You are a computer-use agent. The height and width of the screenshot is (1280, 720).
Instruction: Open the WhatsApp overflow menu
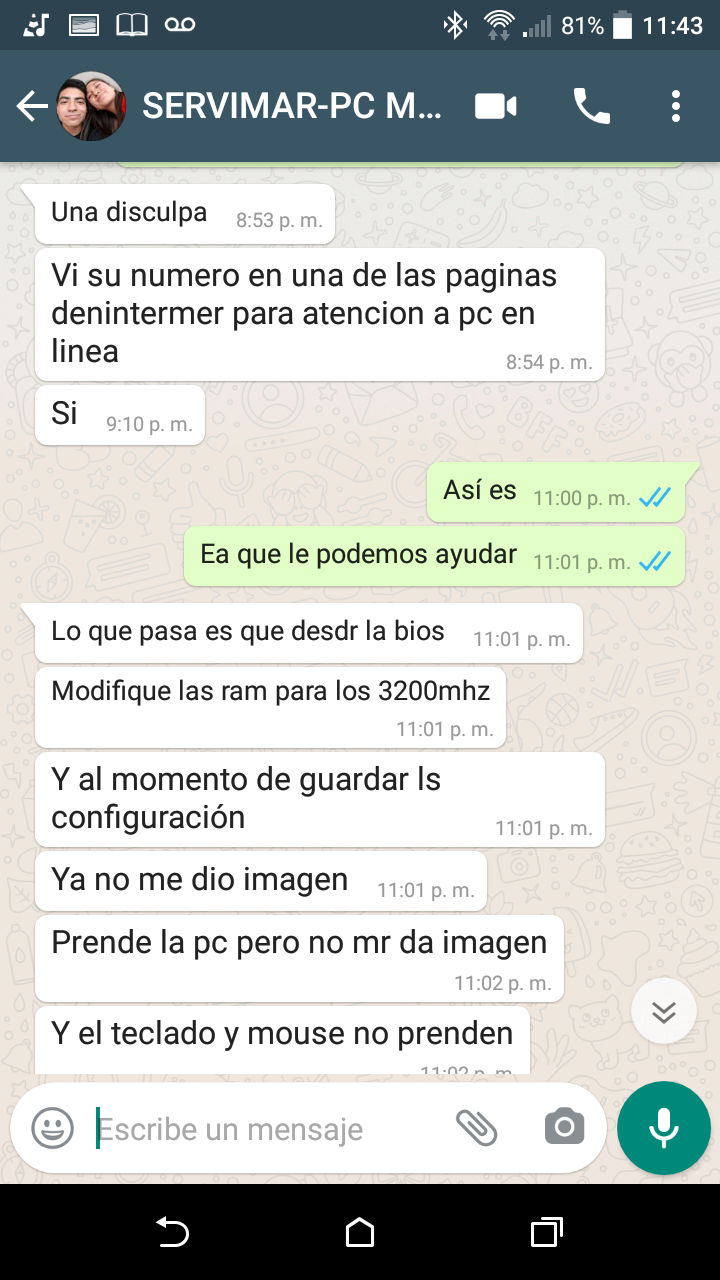tap(676, 105)
